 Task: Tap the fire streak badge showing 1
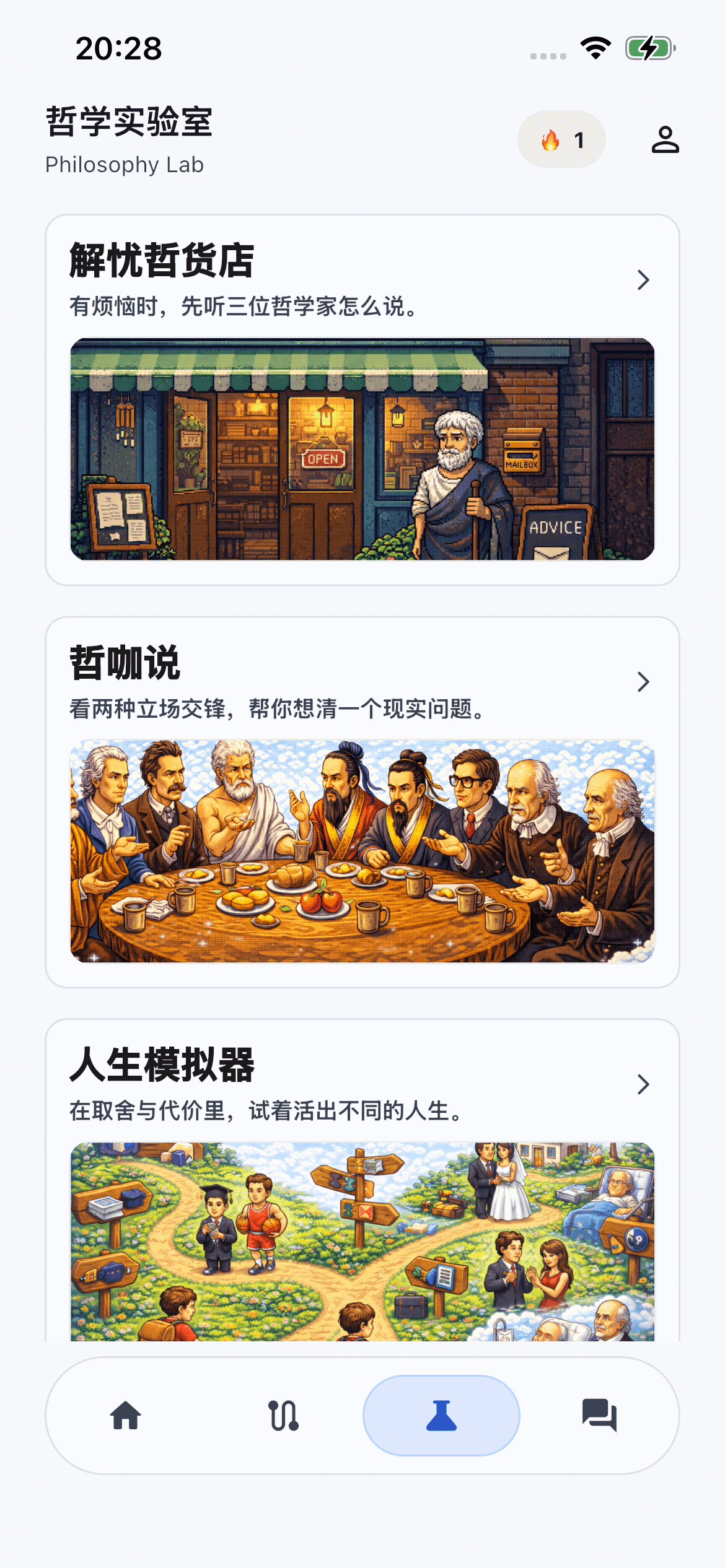(x=561, y=139)
